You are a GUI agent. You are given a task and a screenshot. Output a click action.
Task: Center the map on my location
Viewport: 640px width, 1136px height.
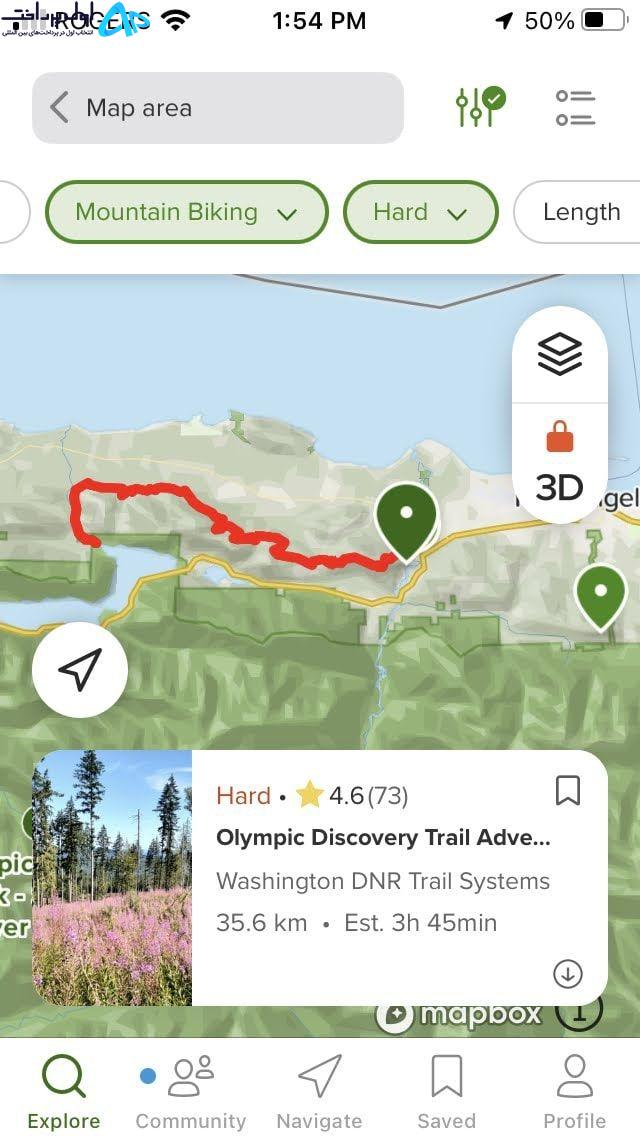pyautogui.click(x=80, y=669)
